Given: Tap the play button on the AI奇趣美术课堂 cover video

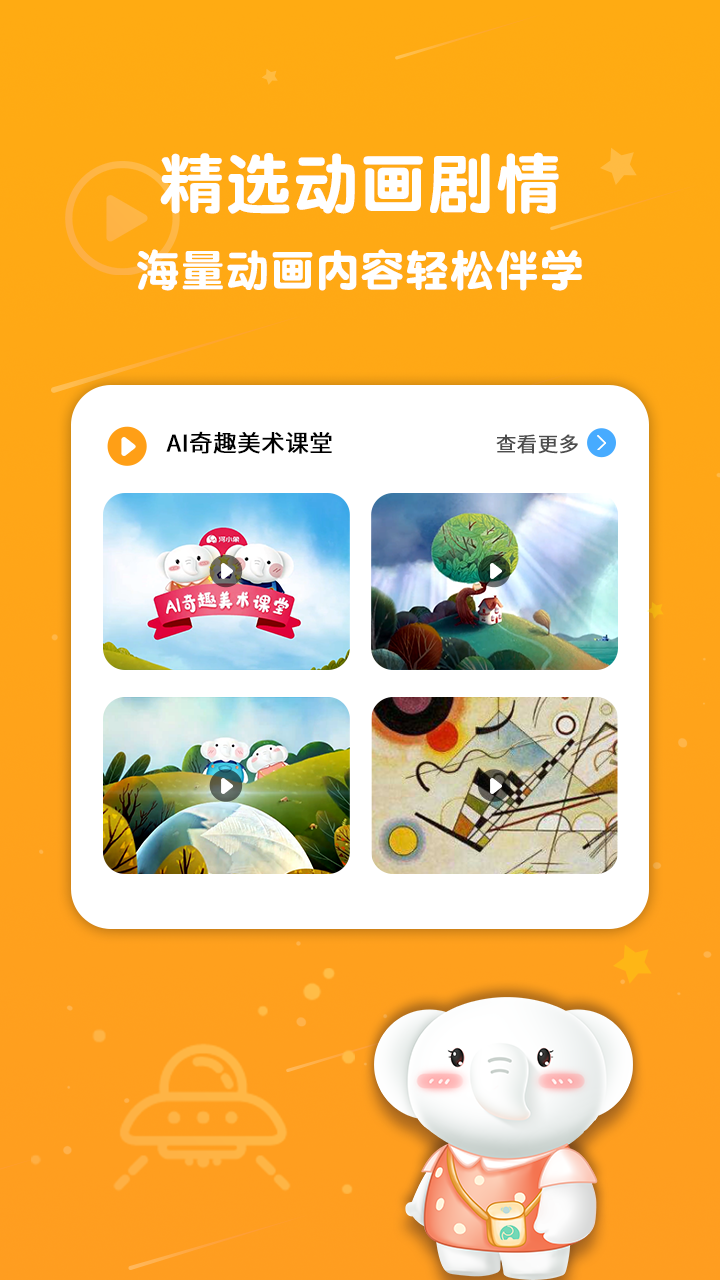Looking at the screenshot, I should click(x=224, y=572).
